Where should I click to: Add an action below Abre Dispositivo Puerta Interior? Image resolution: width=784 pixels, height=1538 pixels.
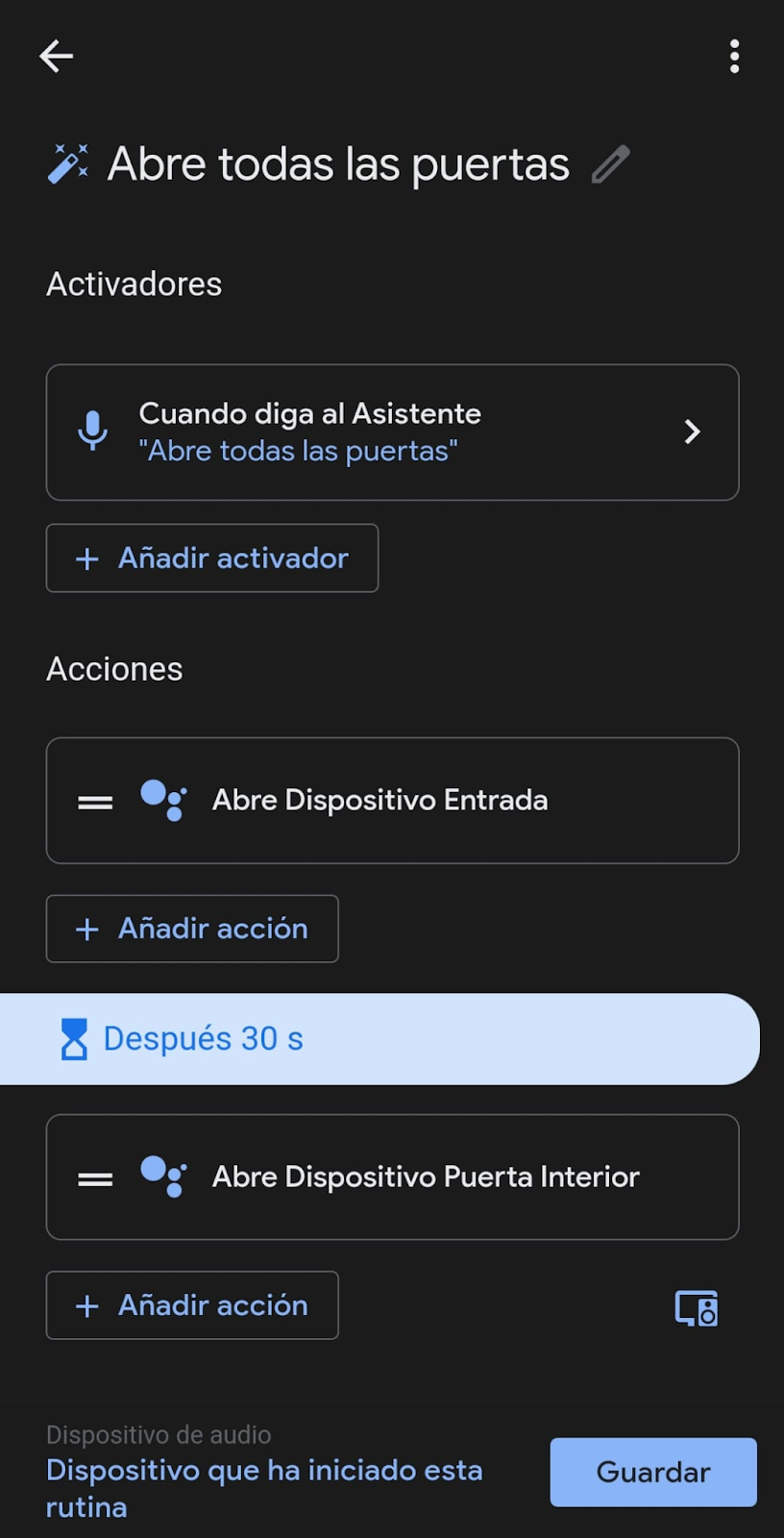point(192,1305)
